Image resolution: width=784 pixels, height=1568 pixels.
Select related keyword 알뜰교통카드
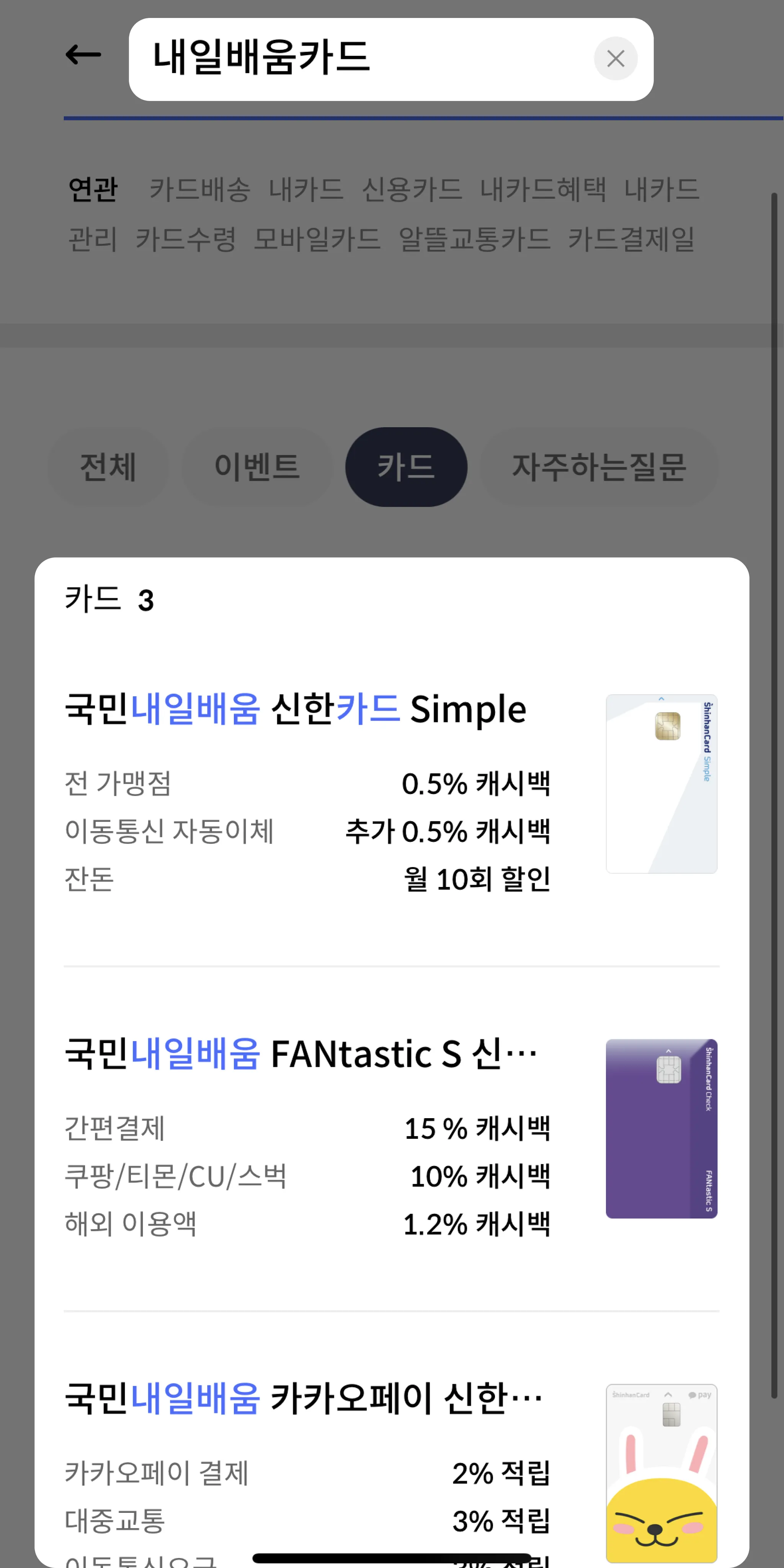tap(474, 238)
